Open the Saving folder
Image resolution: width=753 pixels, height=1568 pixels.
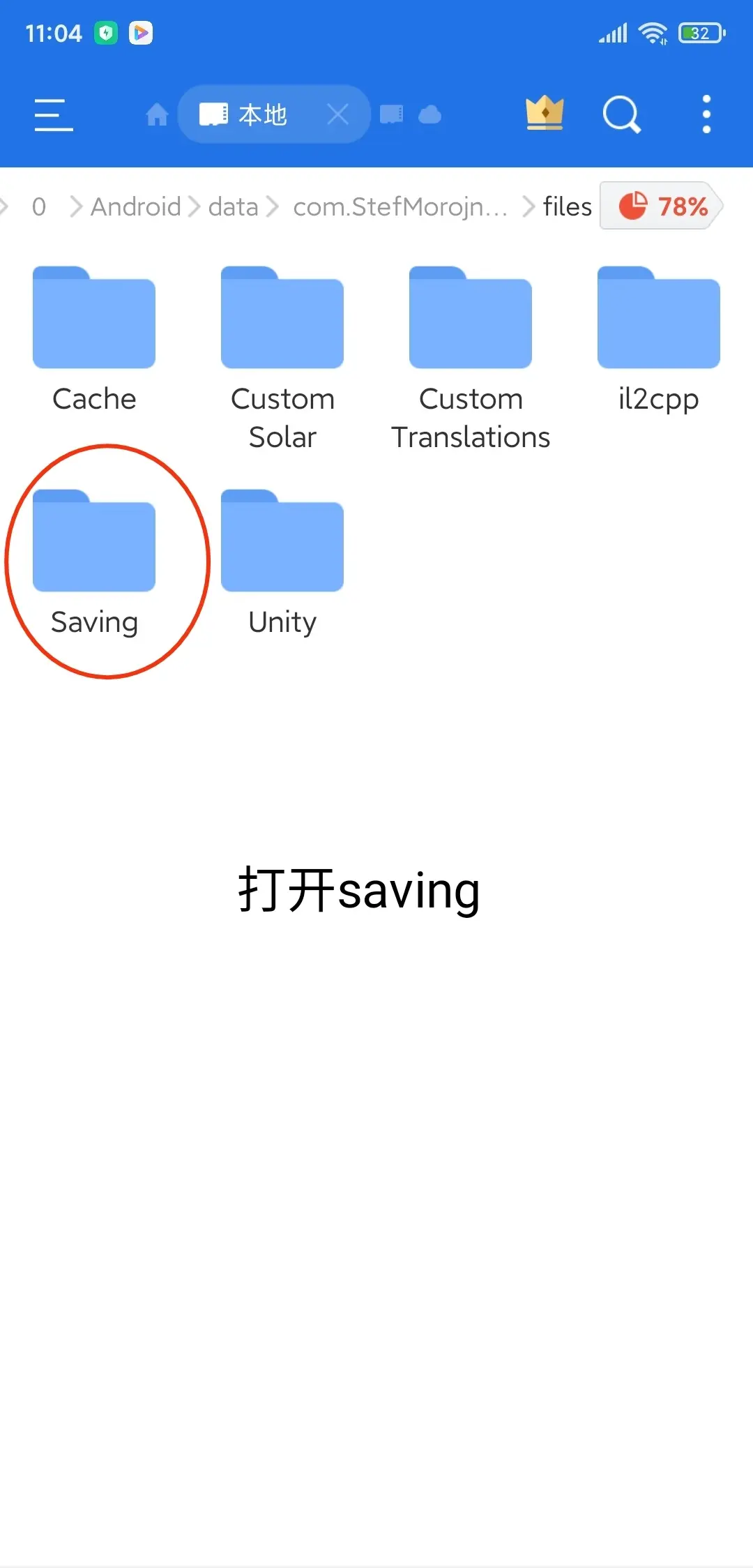point(94,563)
